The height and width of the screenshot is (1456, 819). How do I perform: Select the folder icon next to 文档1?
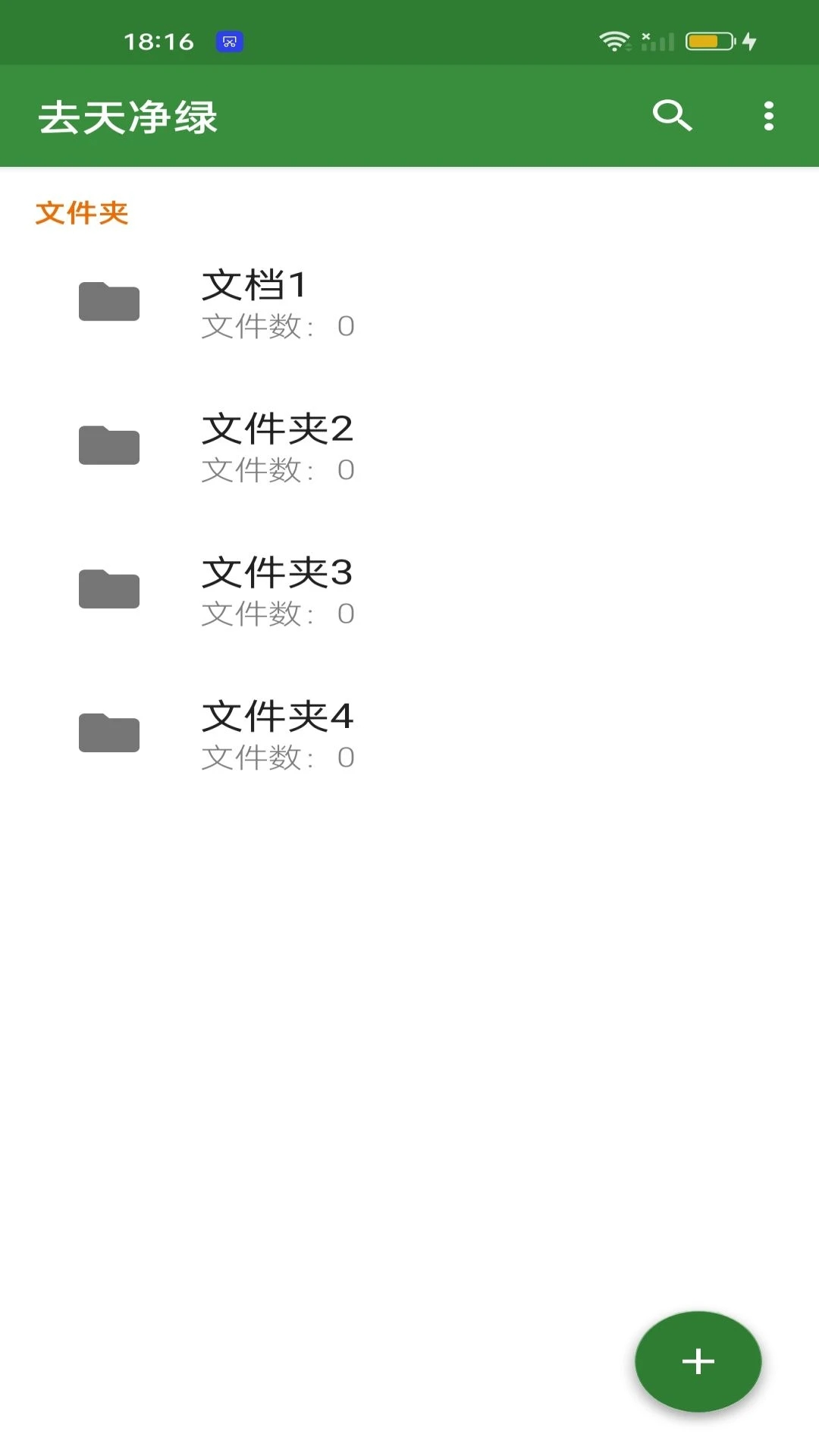click(x=108, y=303)
